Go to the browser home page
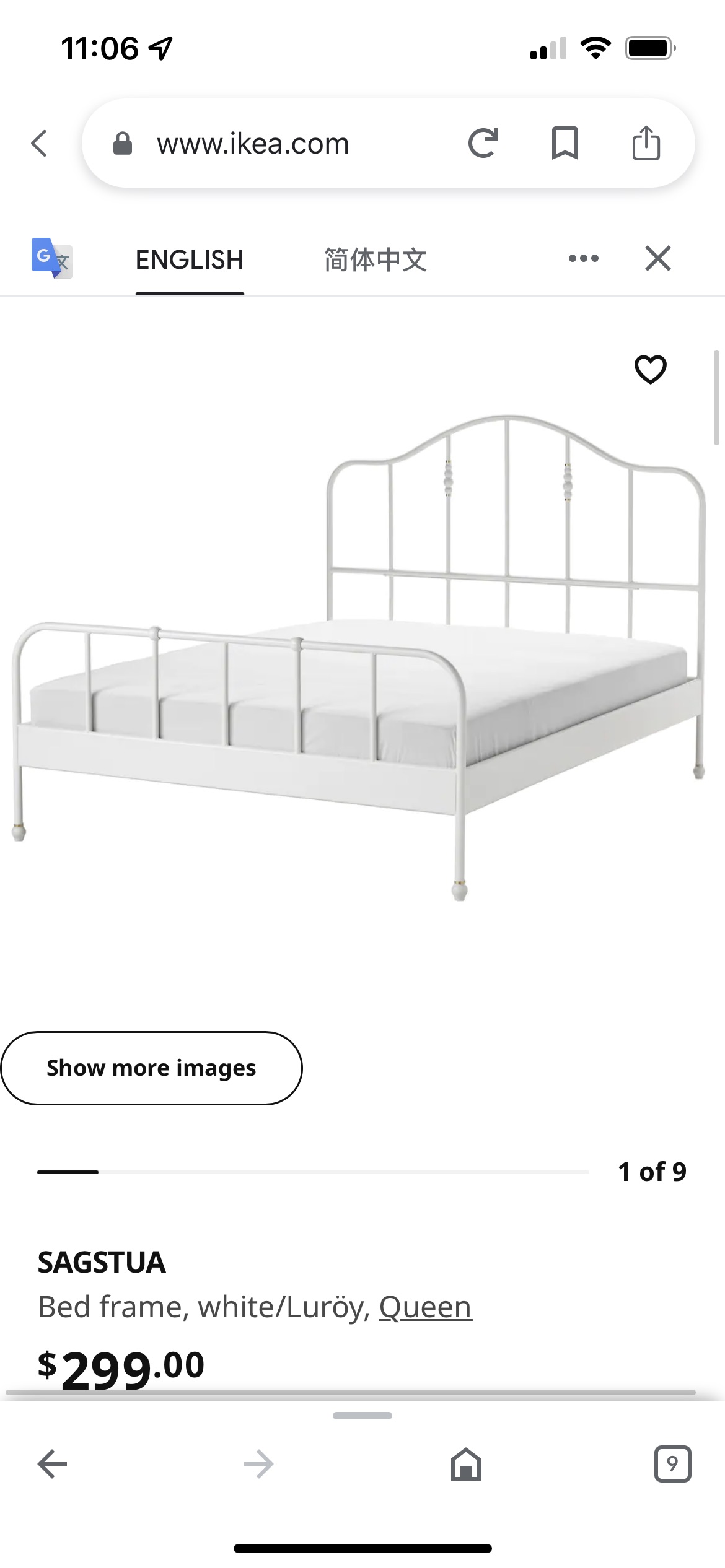The height and width of the screenshot is (1568, 725). tap(466, 1464)
